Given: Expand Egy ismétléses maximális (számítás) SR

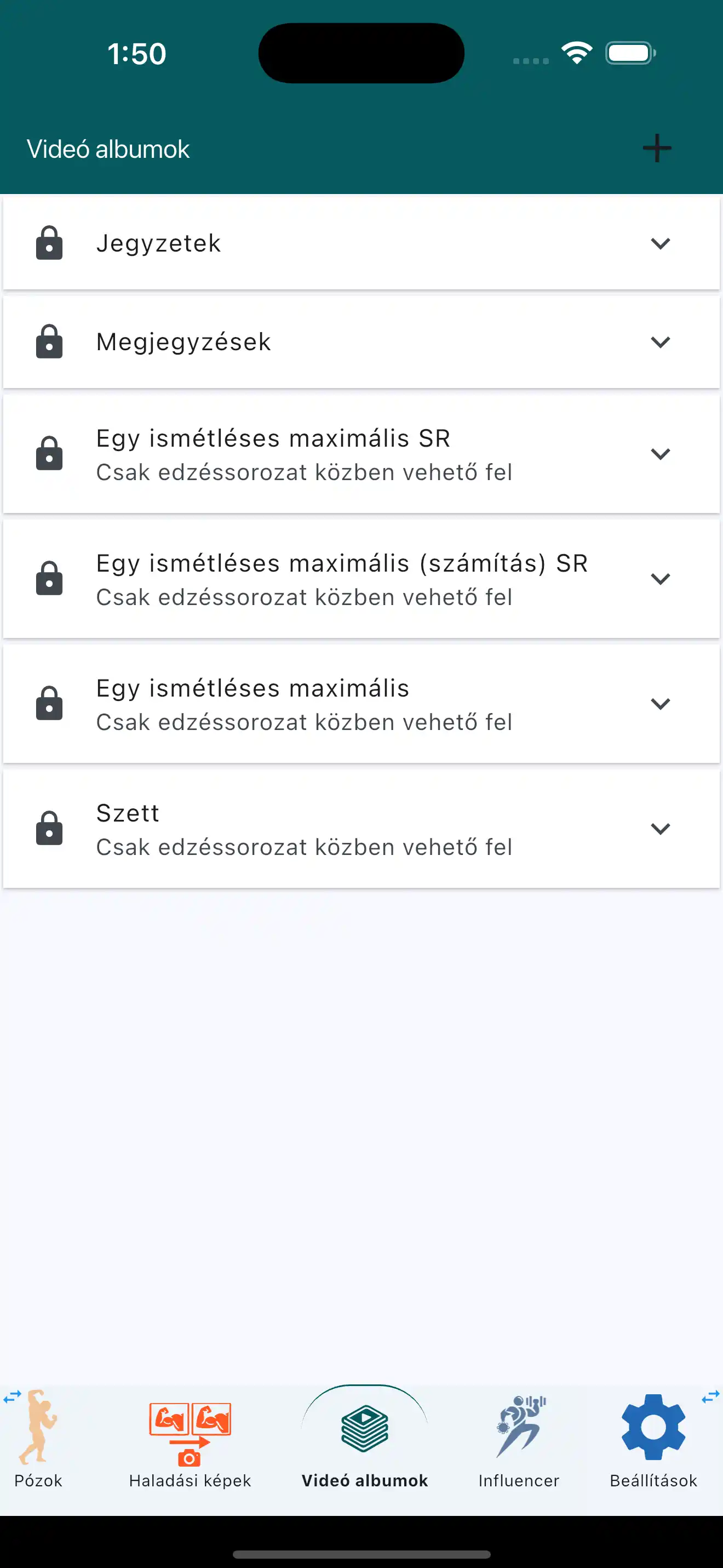Looking at the screenshot, I should (661, 579).
